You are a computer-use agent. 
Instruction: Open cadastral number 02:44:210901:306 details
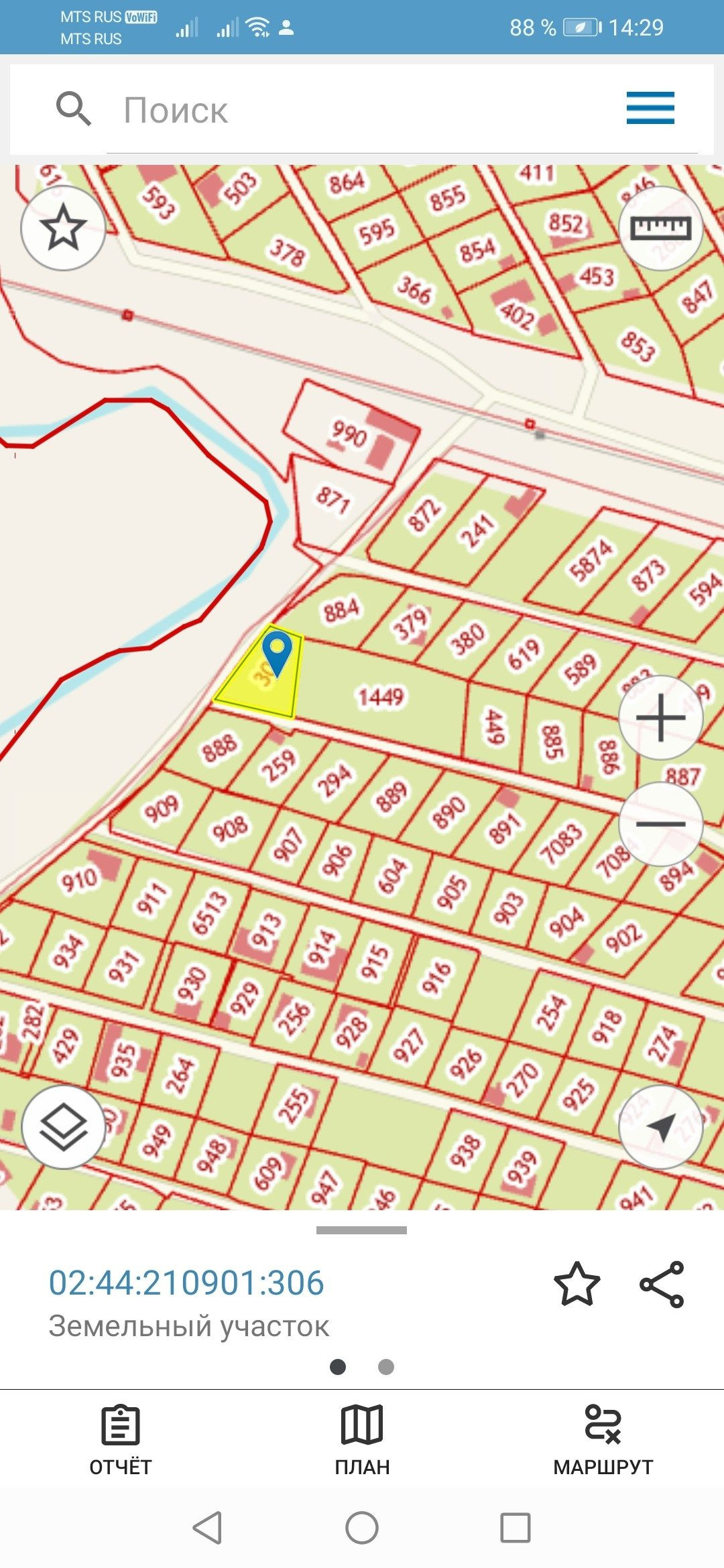(186, 1283)
